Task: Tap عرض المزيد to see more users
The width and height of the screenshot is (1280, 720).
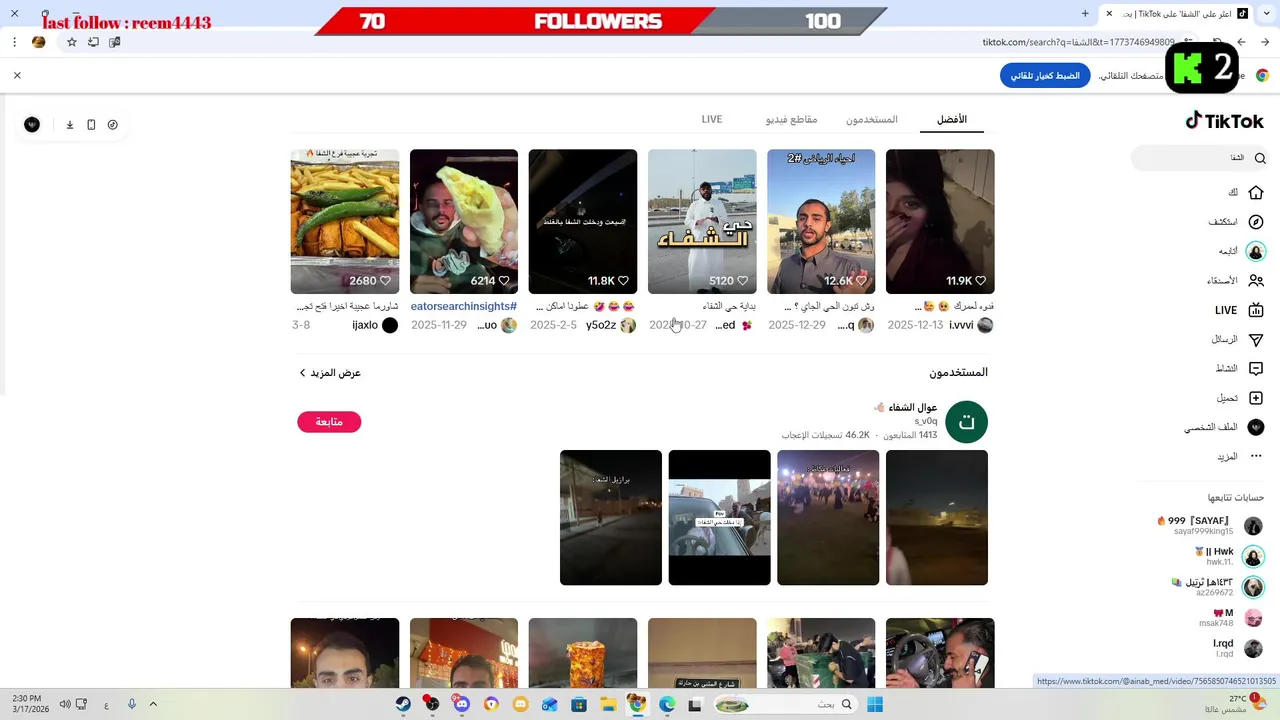Action: coord(330,373)
